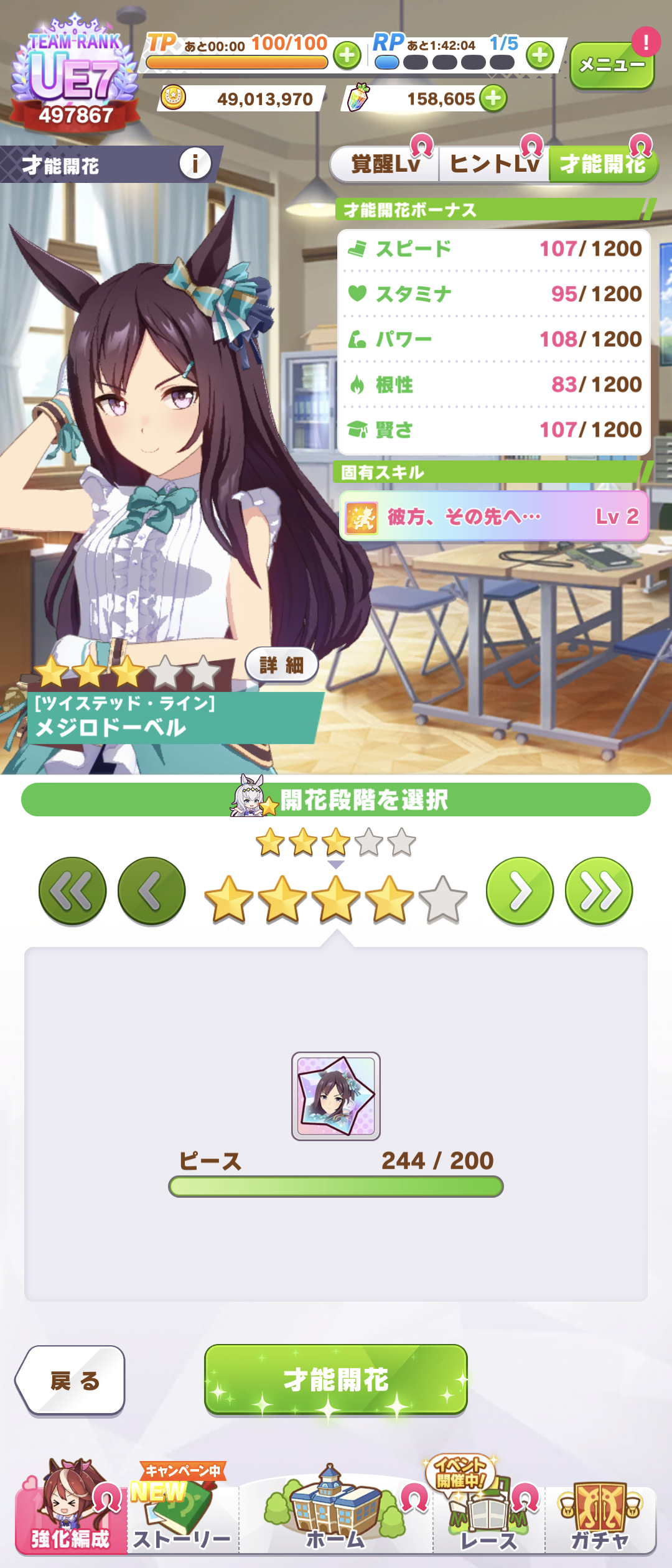Viewport: 672px width, 1568px height.
Task: Open the 才能開花 info icon
Action: [x=195, y=164]
